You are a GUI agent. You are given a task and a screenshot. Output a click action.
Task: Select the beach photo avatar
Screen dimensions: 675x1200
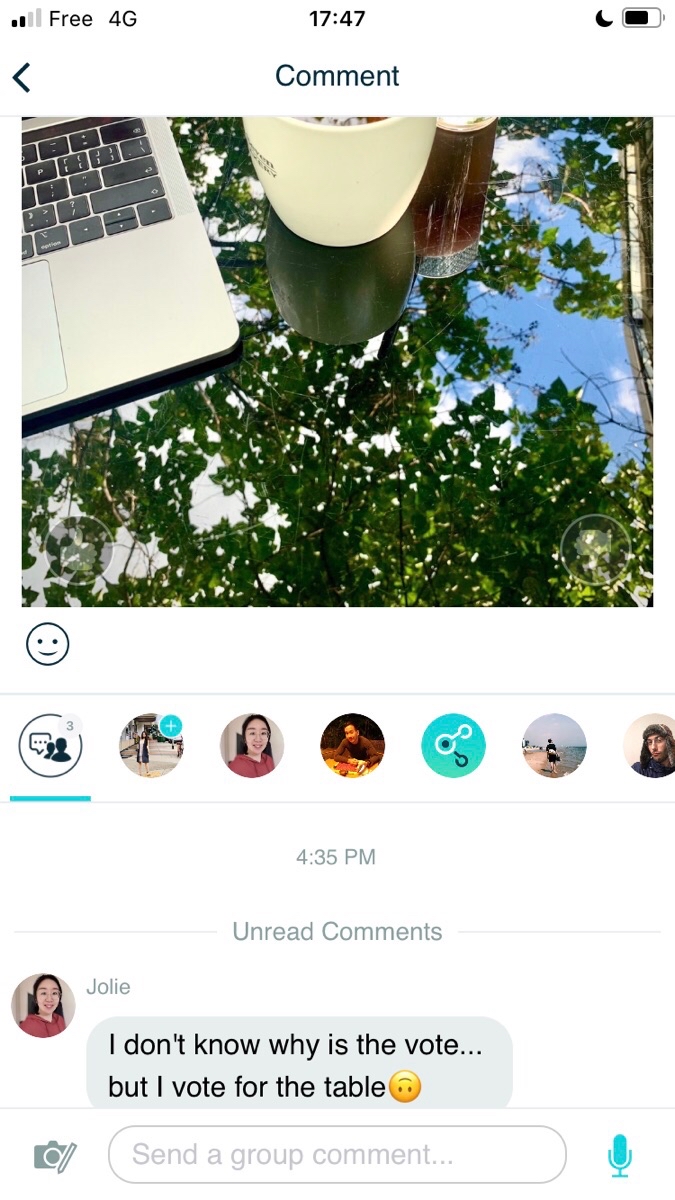click(554, 746)
